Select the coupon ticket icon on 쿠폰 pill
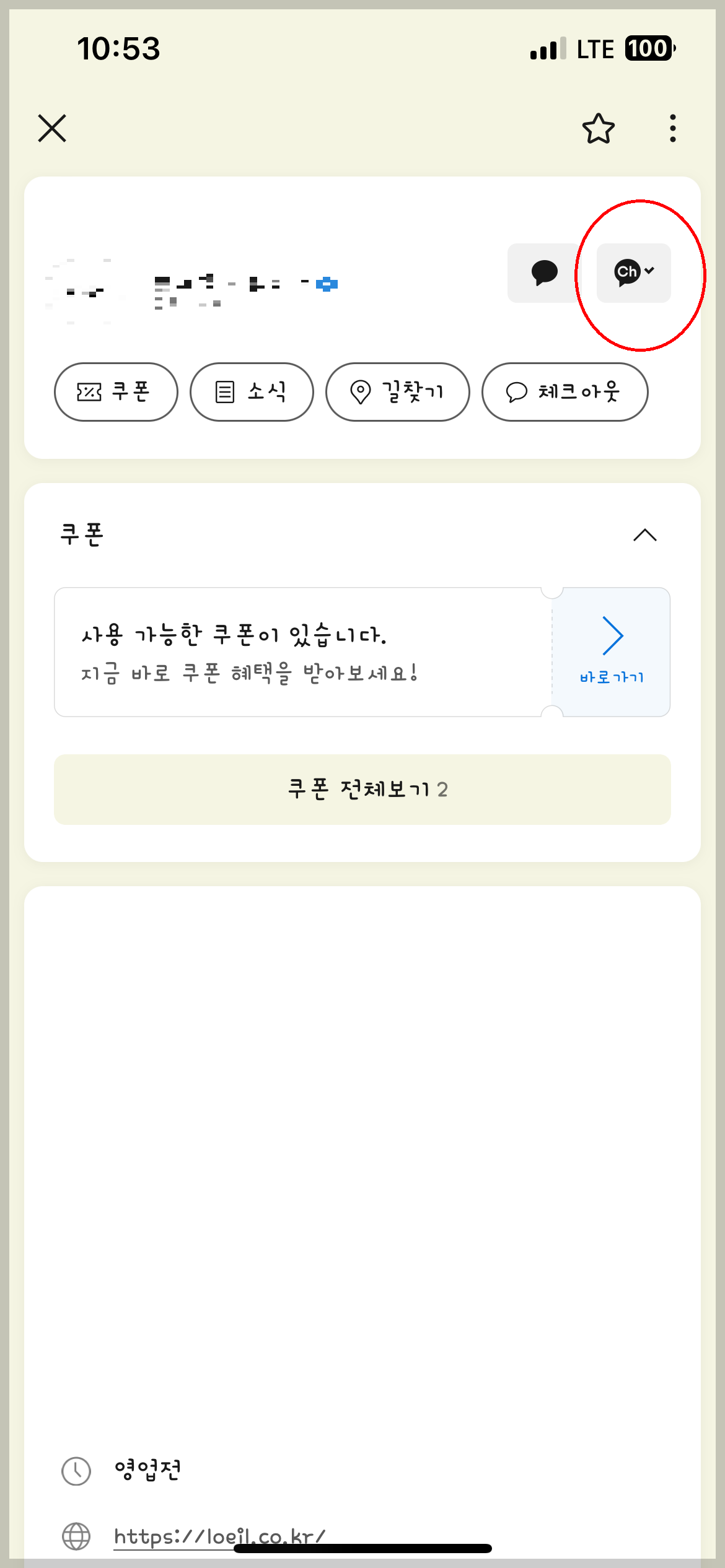Image resolution: width=725 pixels, height=1568 pixels. (x=89, y=391)
